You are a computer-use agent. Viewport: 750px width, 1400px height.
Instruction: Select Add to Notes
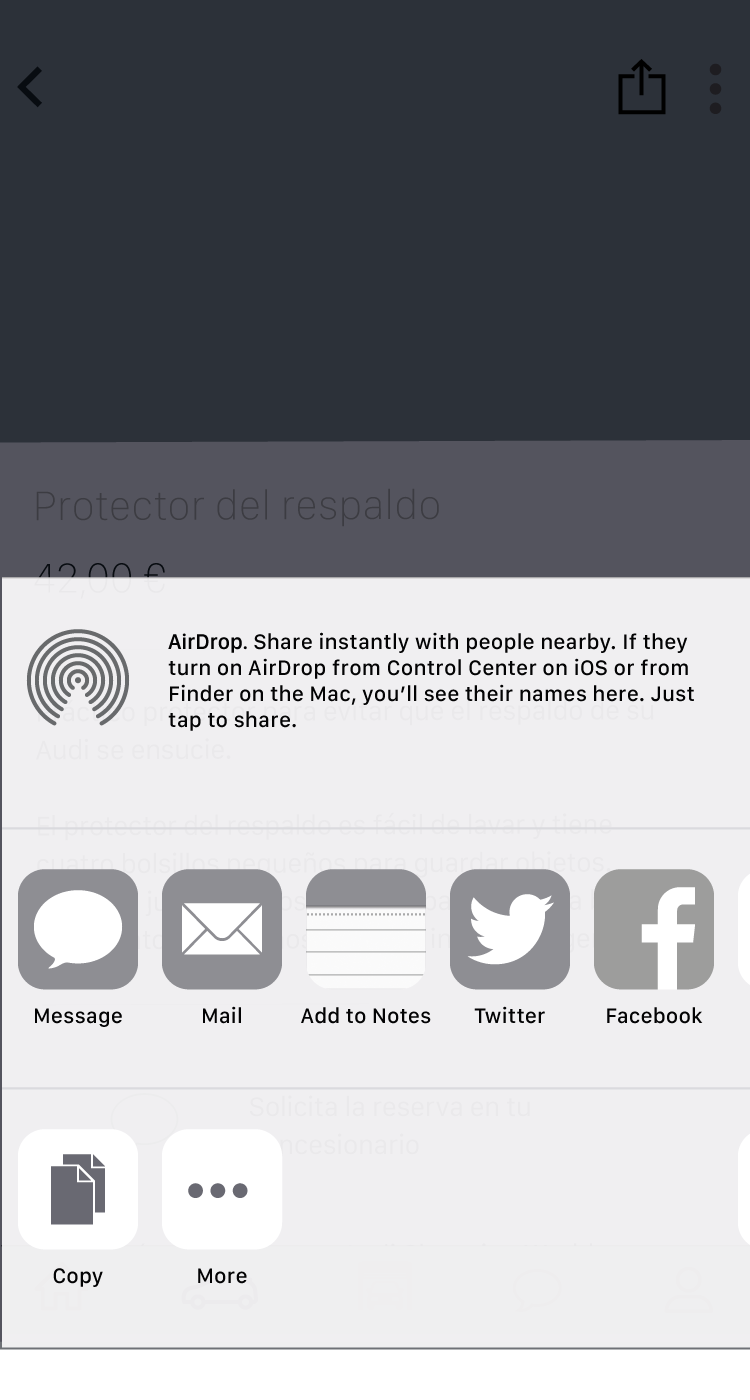[366, 929]
